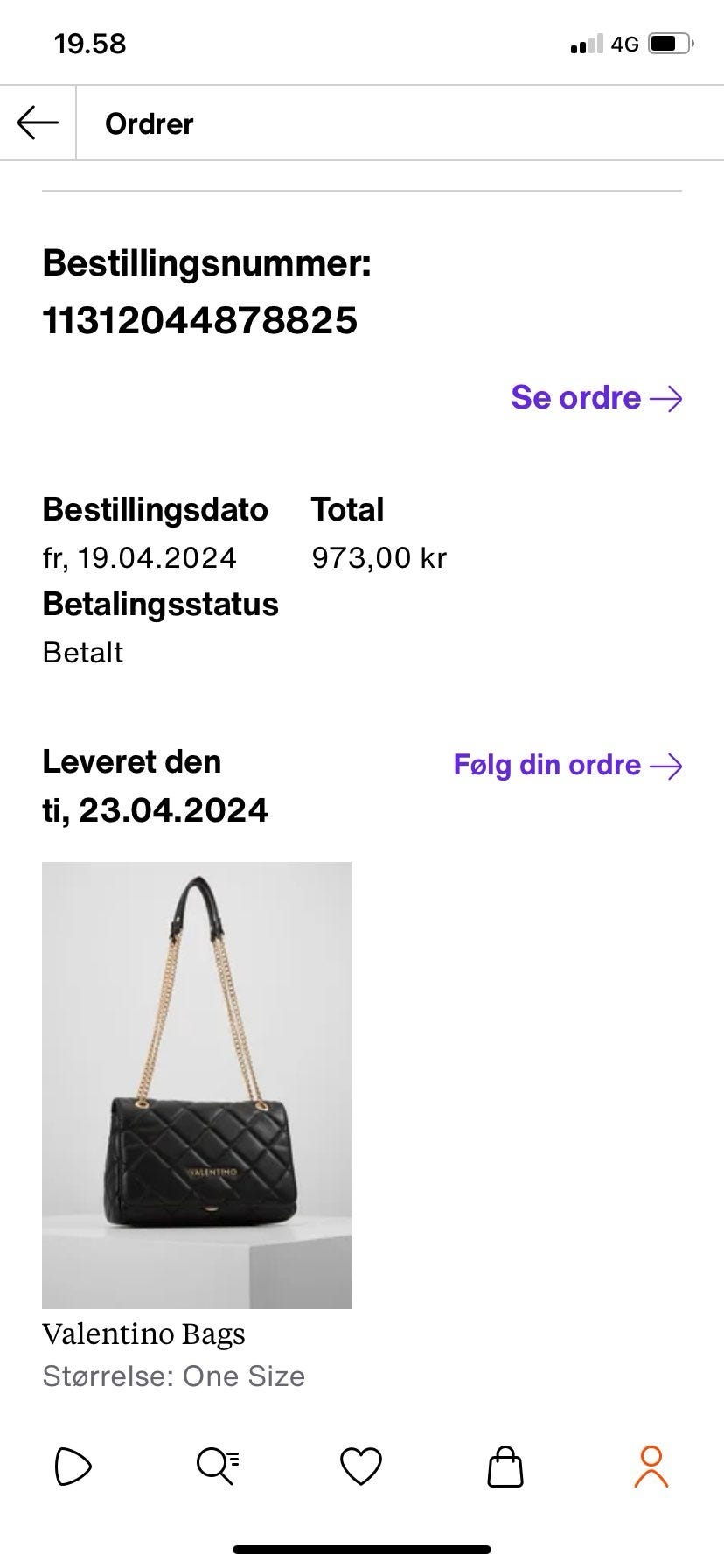
Task: Click the payment status Betalt
Action: (83, 652)
